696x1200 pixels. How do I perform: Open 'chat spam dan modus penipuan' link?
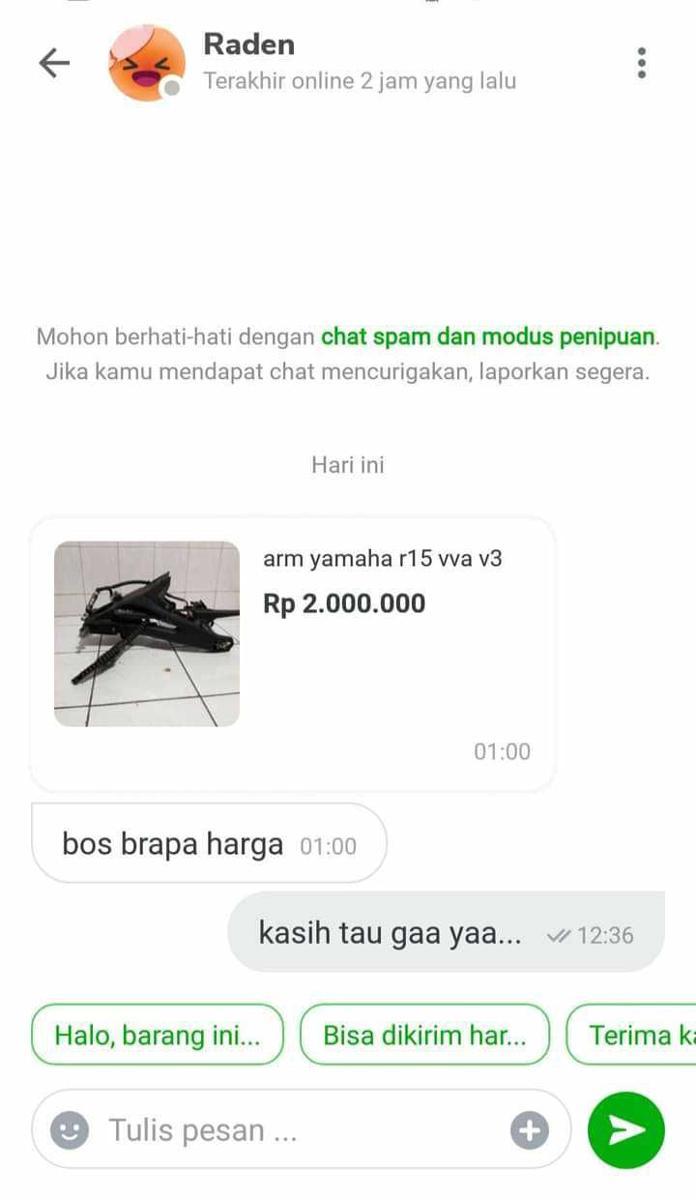489,336
